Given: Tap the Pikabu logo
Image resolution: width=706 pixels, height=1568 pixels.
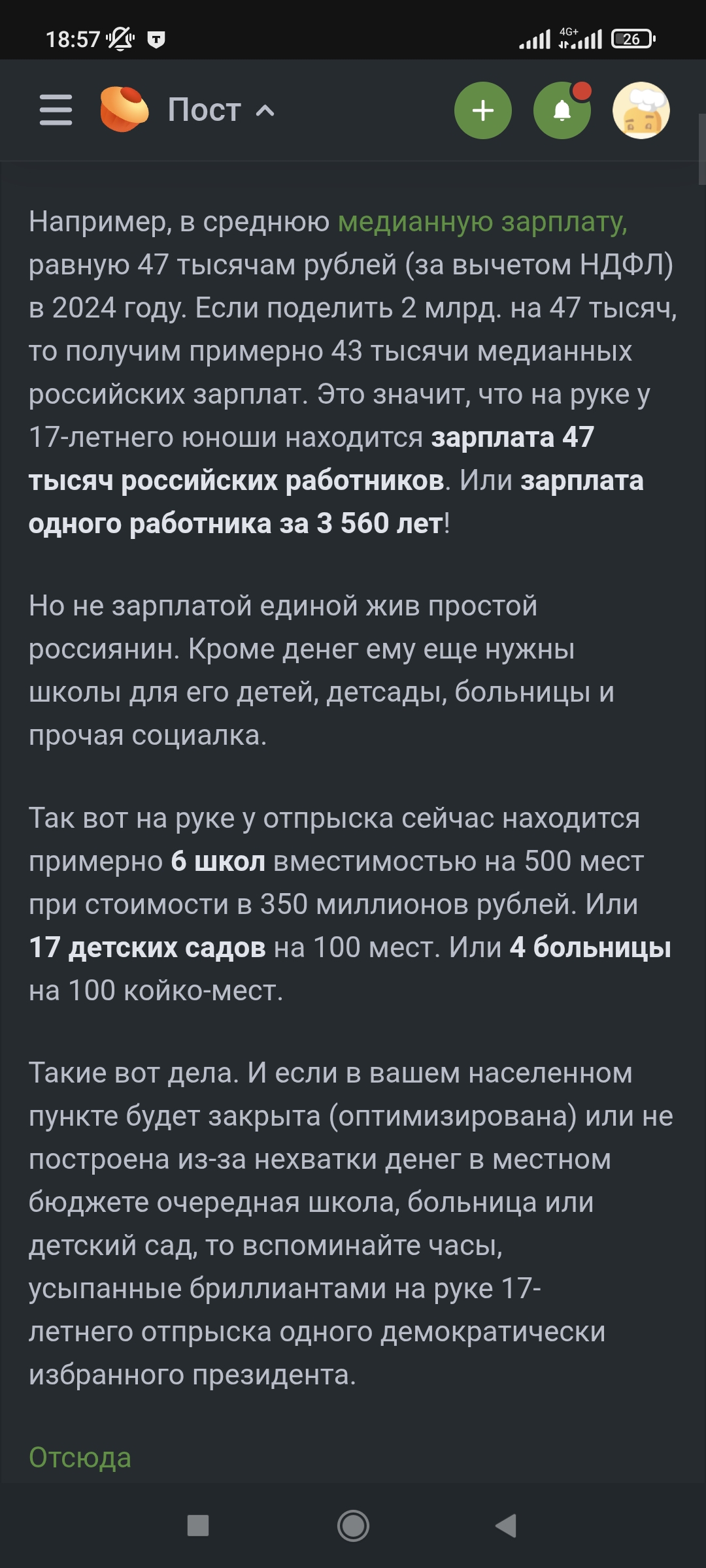Looking at the screenshot, I should [124, 109].
